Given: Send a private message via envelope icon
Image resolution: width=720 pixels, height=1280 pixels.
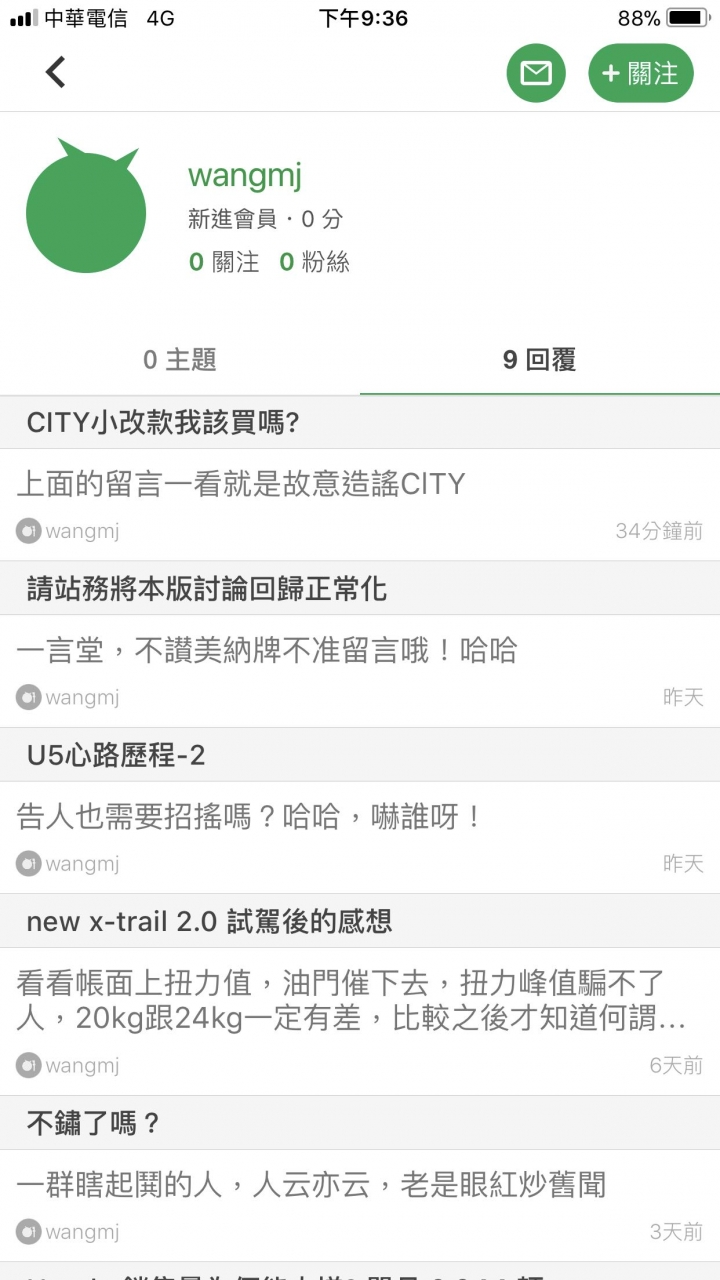Looking at the screenshot, I should coord(536,73).
